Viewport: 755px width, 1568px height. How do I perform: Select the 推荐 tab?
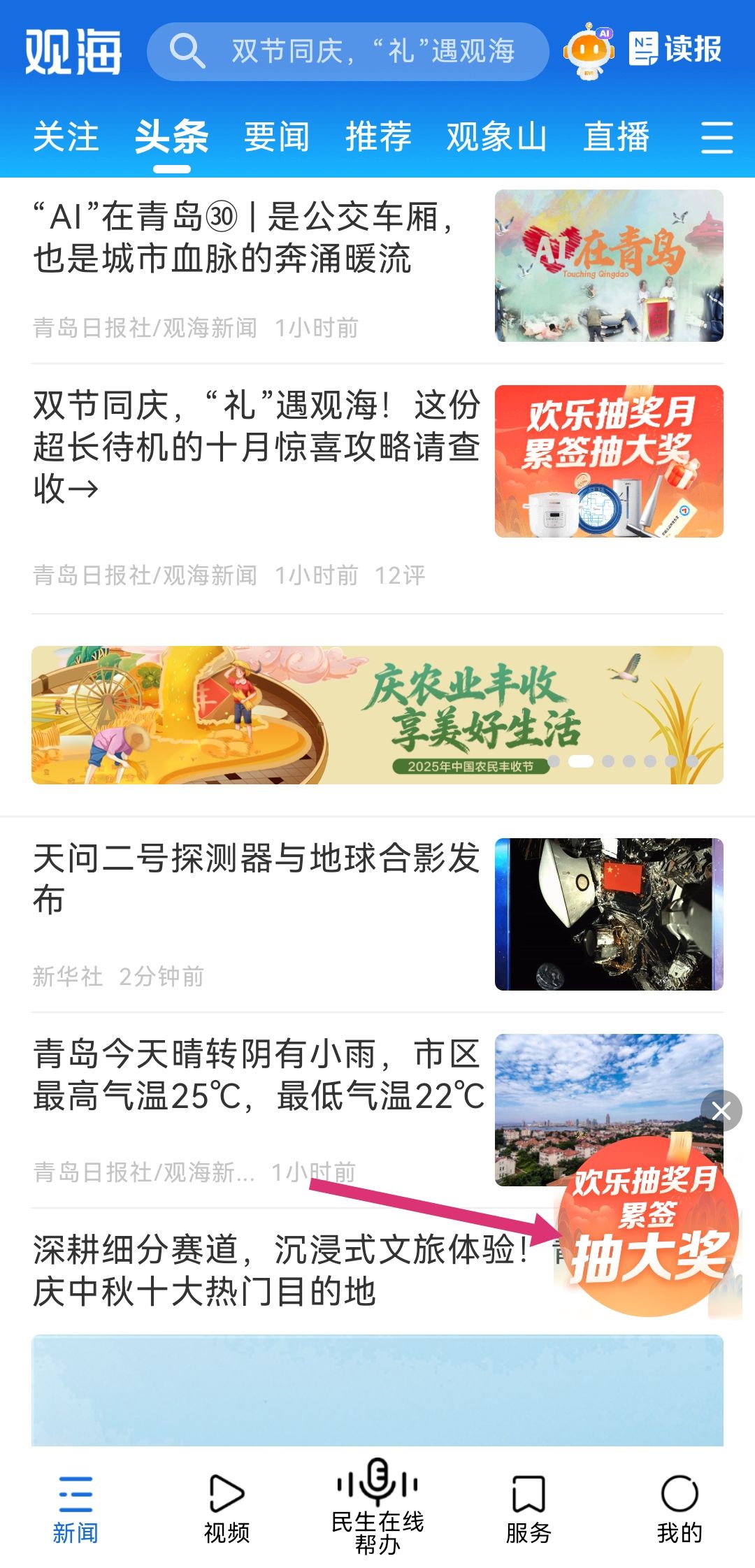coord(378,136)
